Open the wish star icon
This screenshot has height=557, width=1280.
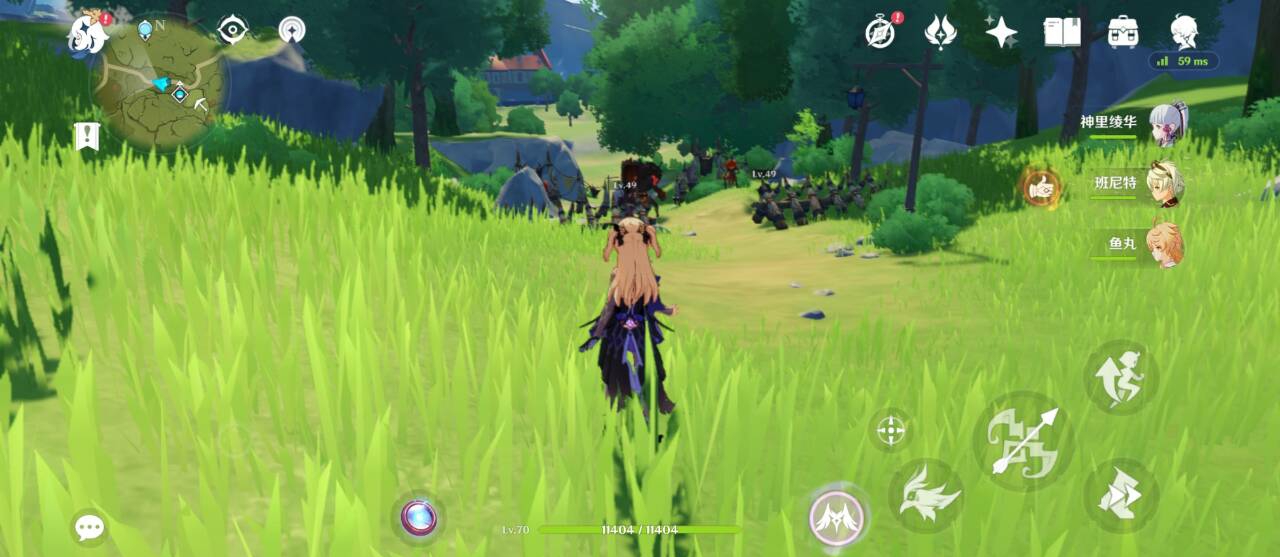click(1001, 32)
